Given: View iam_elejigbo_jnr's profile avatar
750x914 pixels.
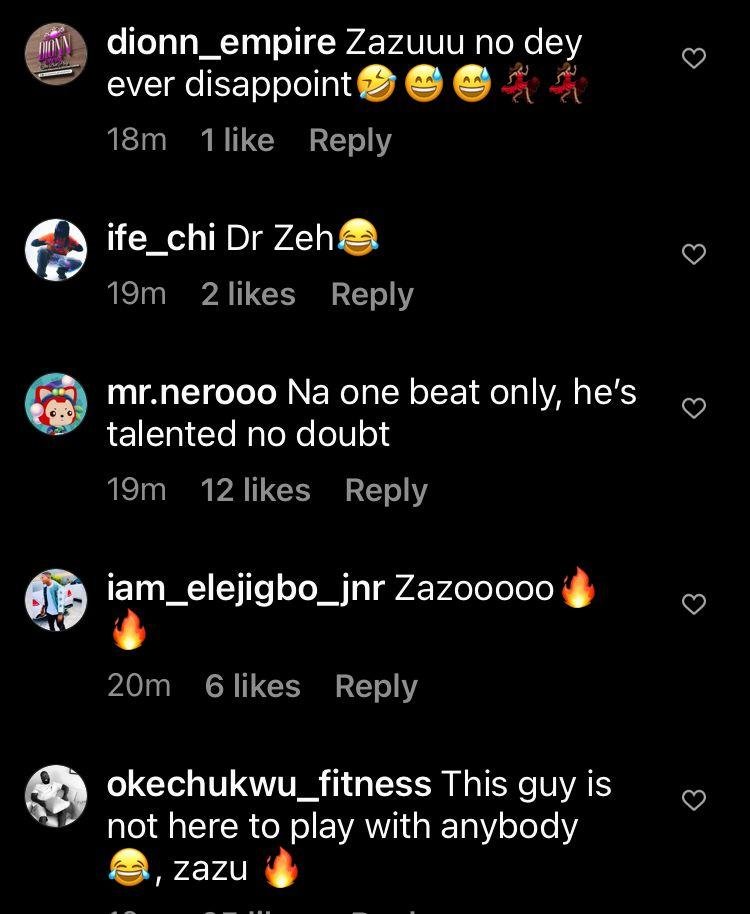Looking at the screenshot, I should 55,600.
